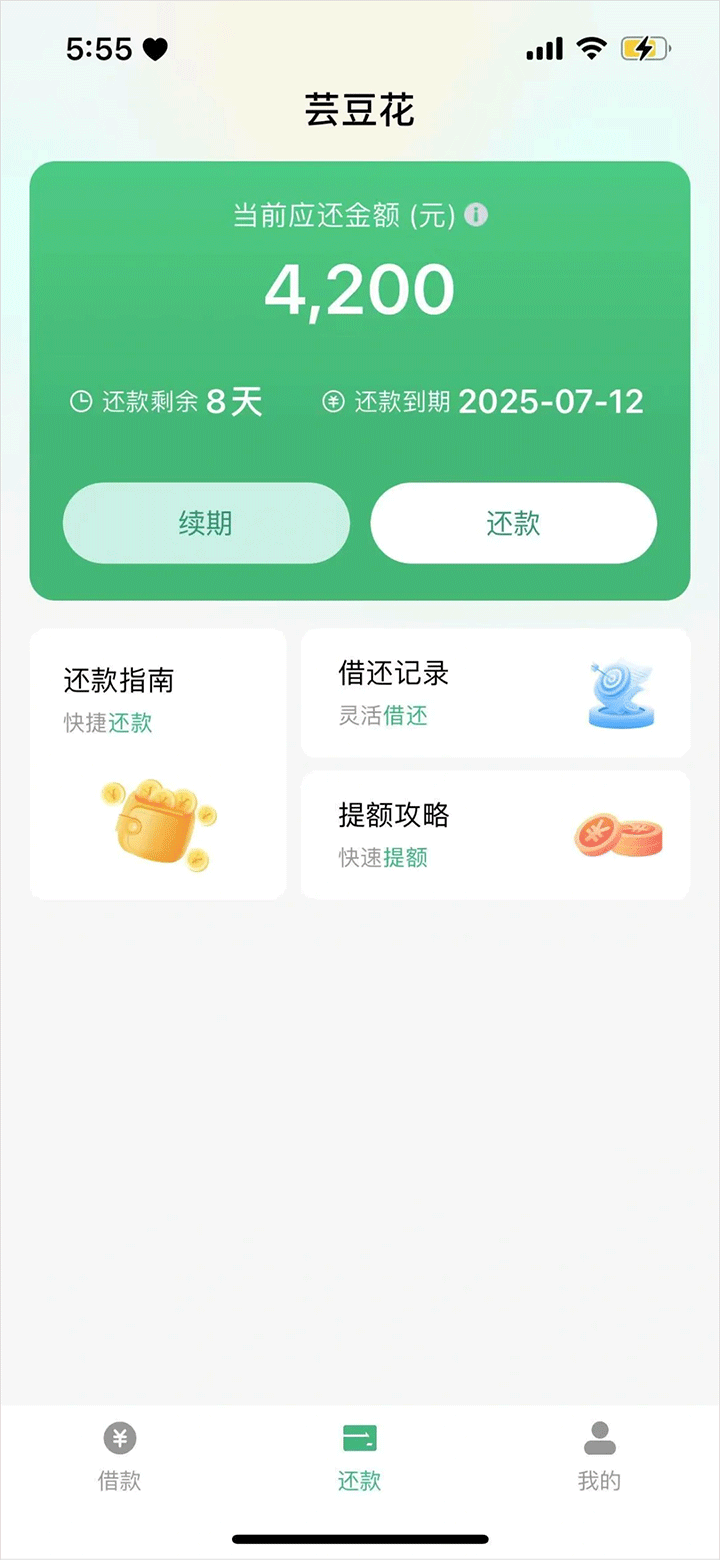
Task: Open the 借还记录 card
Action: pos(495,693)
